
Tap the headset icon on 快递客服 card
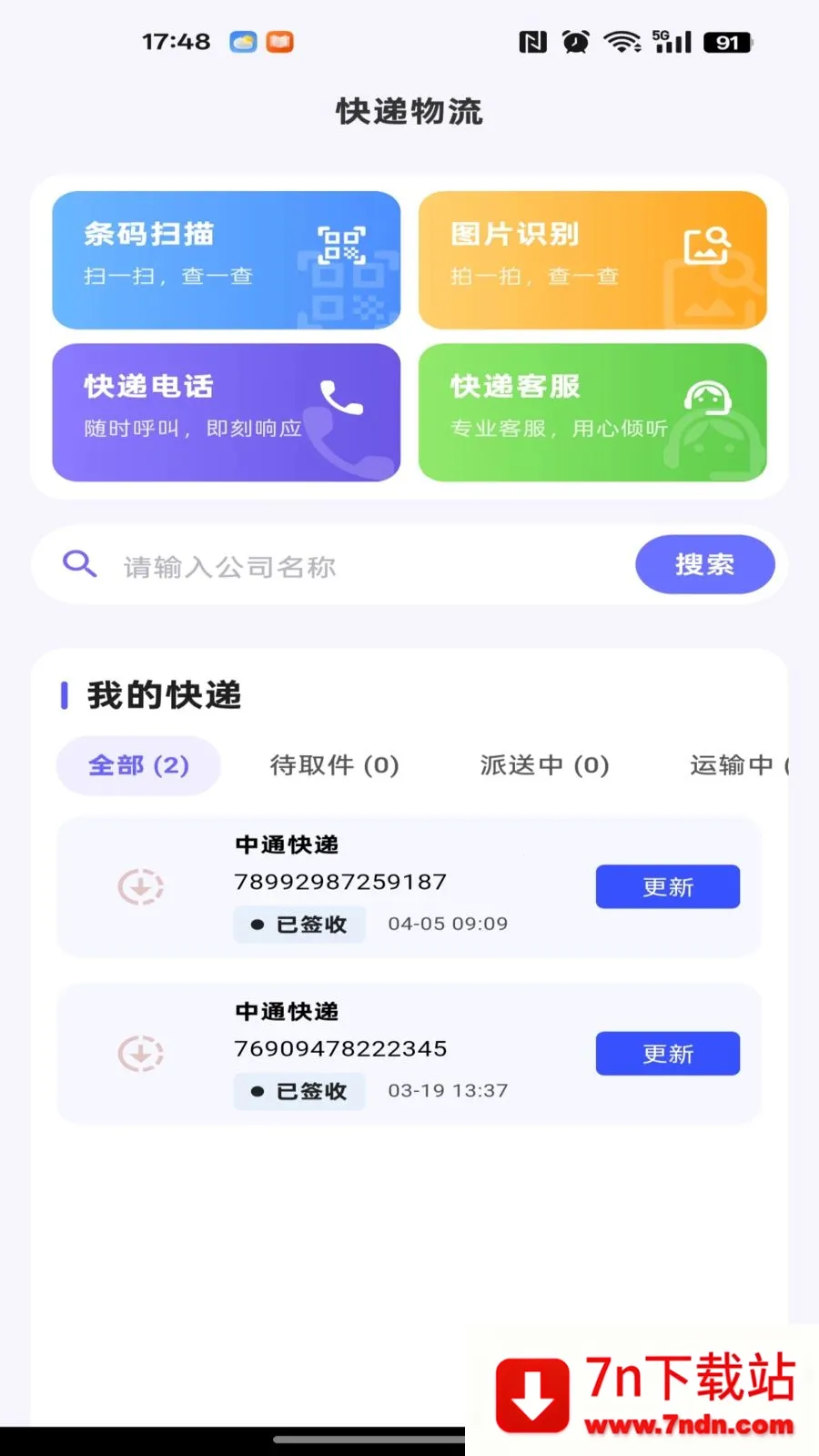(708, 399)
